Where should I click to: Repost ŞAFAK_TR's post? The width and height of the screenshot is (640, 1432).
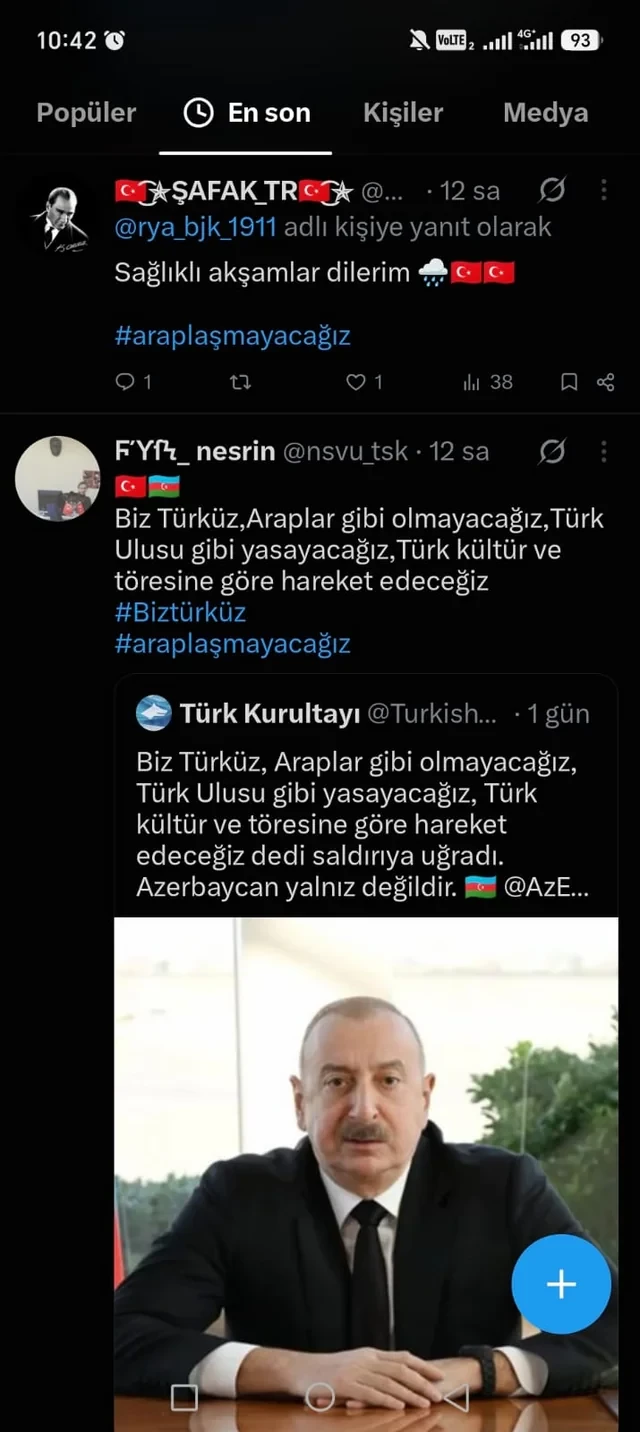[240, 382]
